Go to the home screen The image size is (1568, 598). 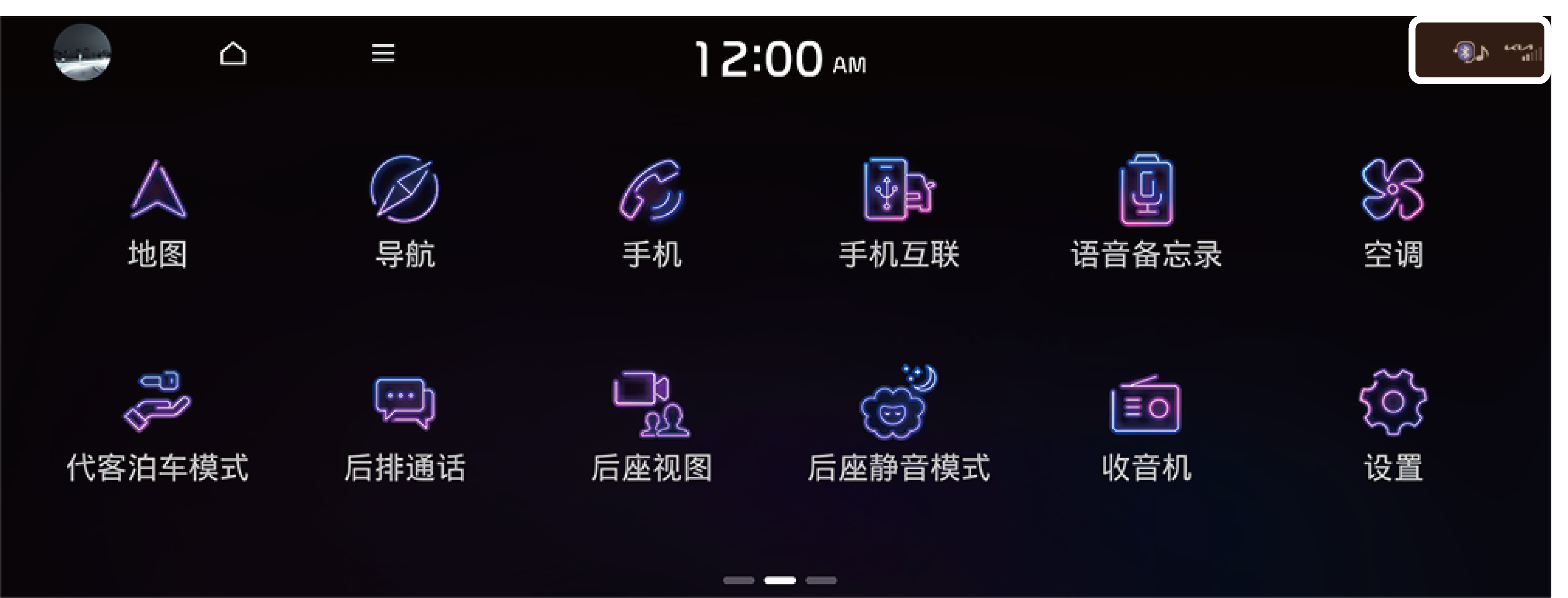pyautogui.click(x=233, y=53)
